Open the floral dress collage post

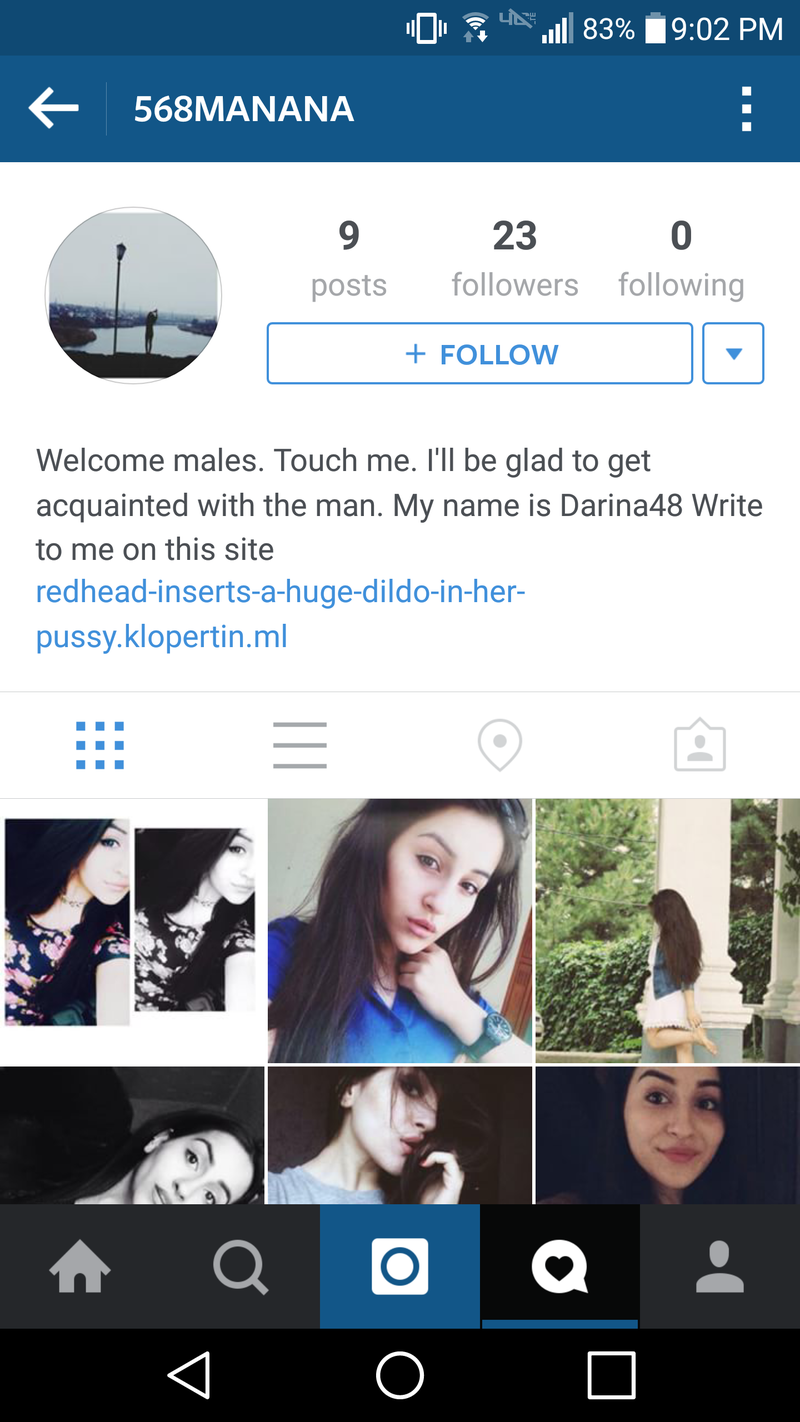pos(132,930)
